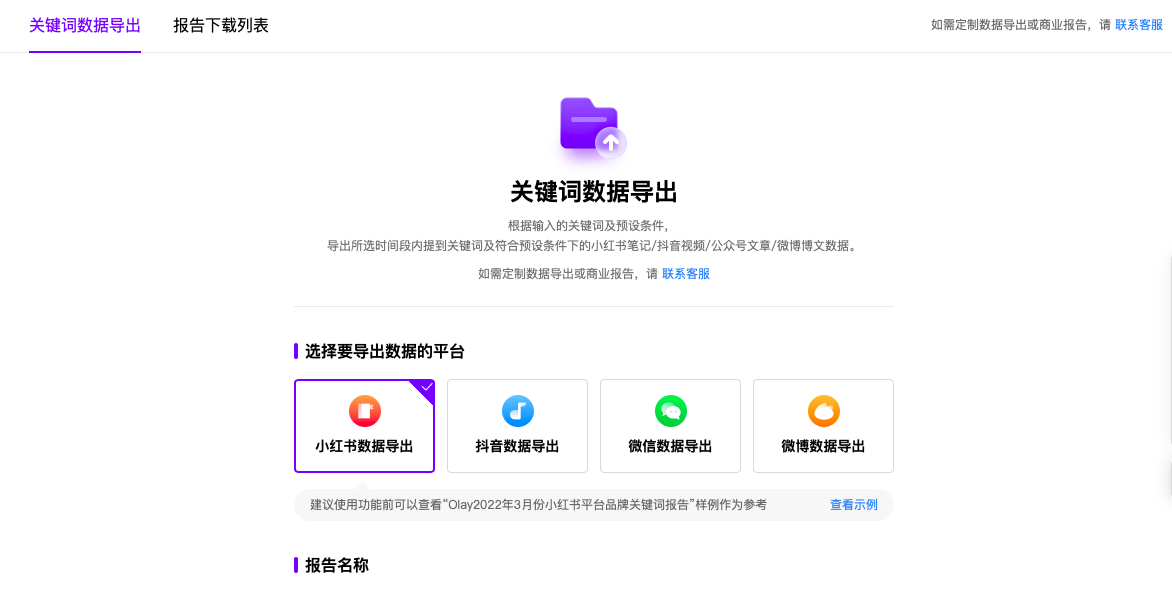Image resolution: width=1172 pixels, height=592 pixels.
Task: Tap 联系客服 link in top bar
Action: pyautogui.click(x=1139, y=25)
